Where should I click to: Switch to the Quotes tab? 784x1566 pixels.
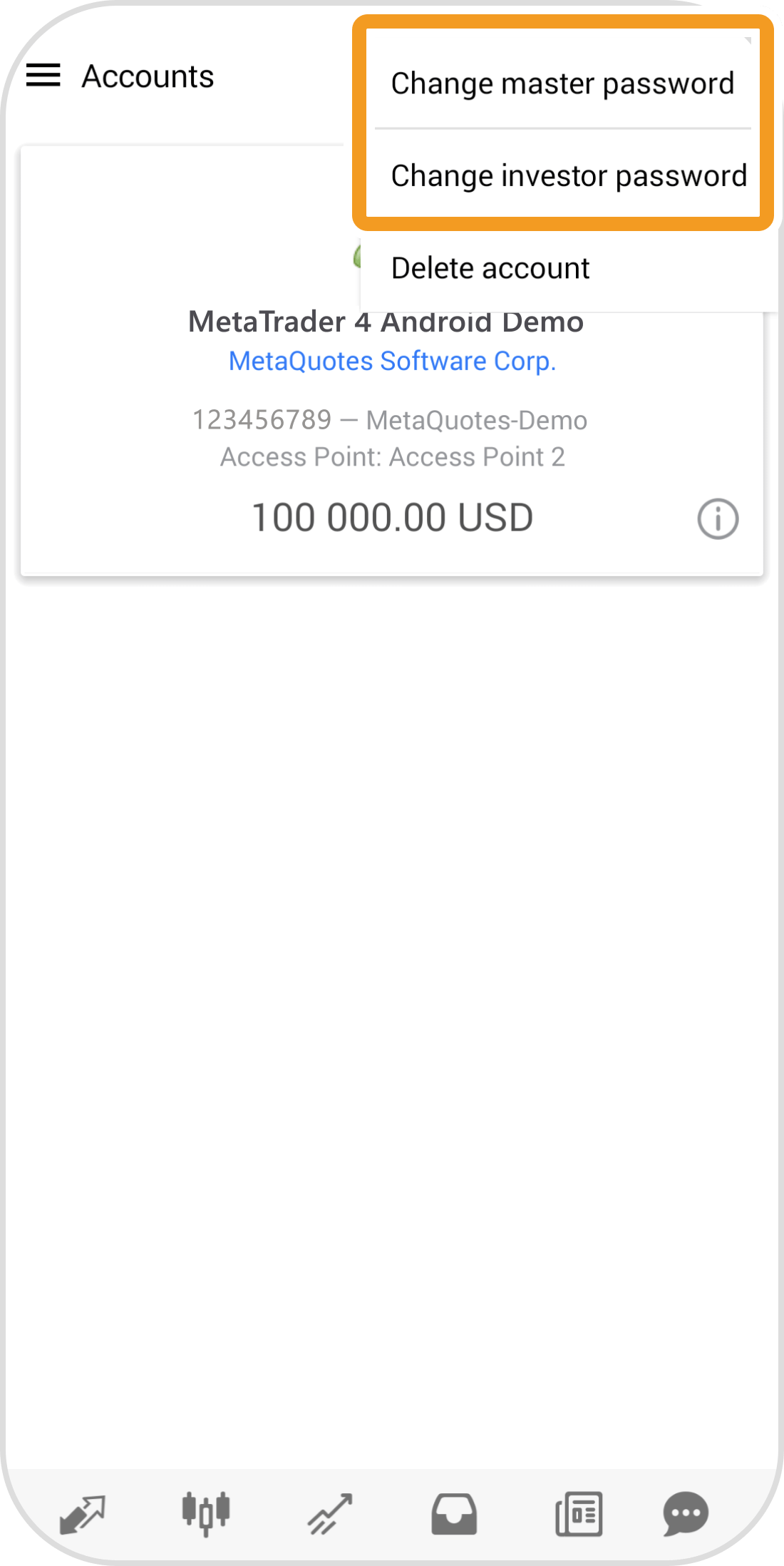pyautogui.click(x=83, y=1513)
